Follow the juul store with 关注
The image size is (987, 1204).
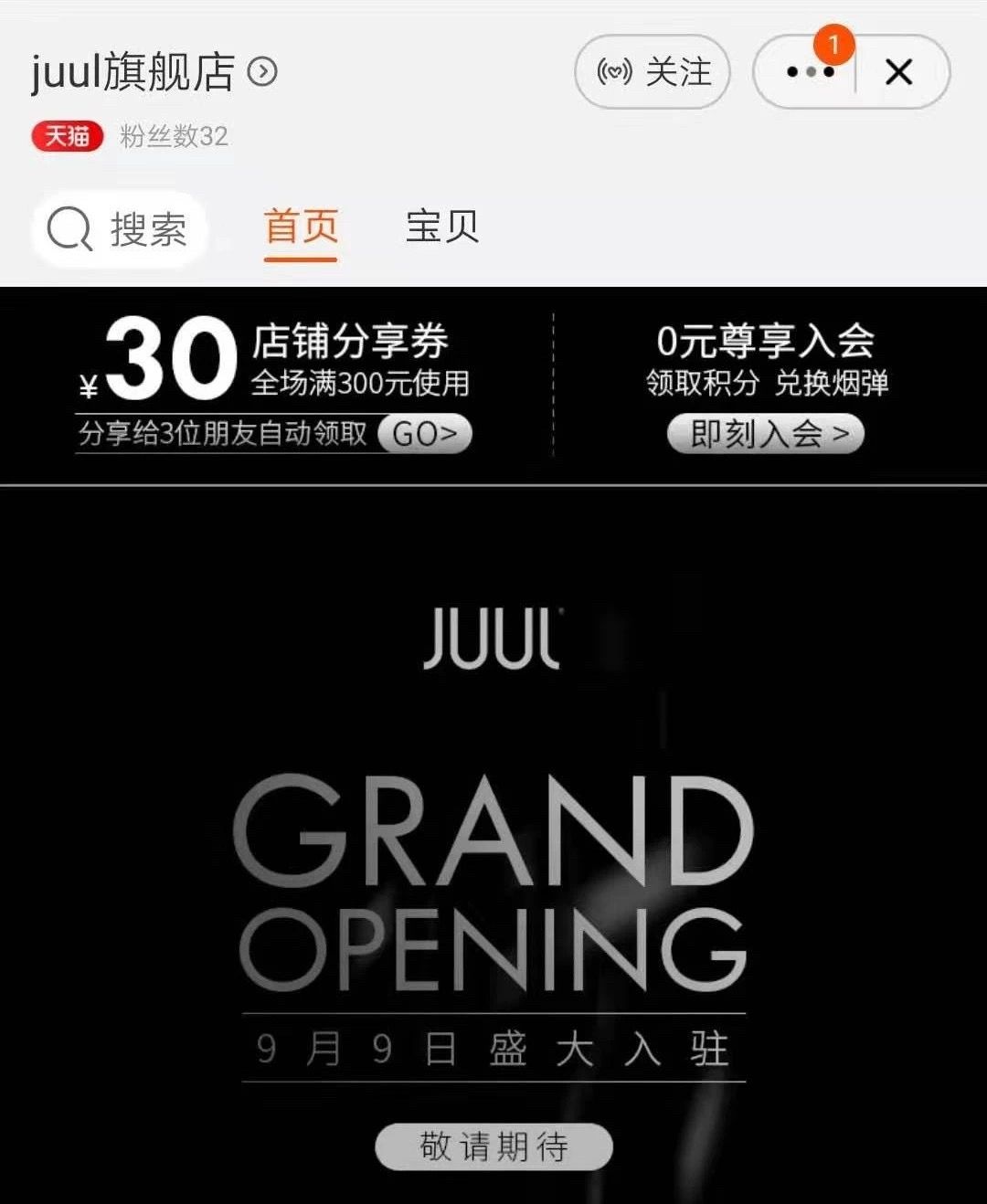[x=653, y=72]
